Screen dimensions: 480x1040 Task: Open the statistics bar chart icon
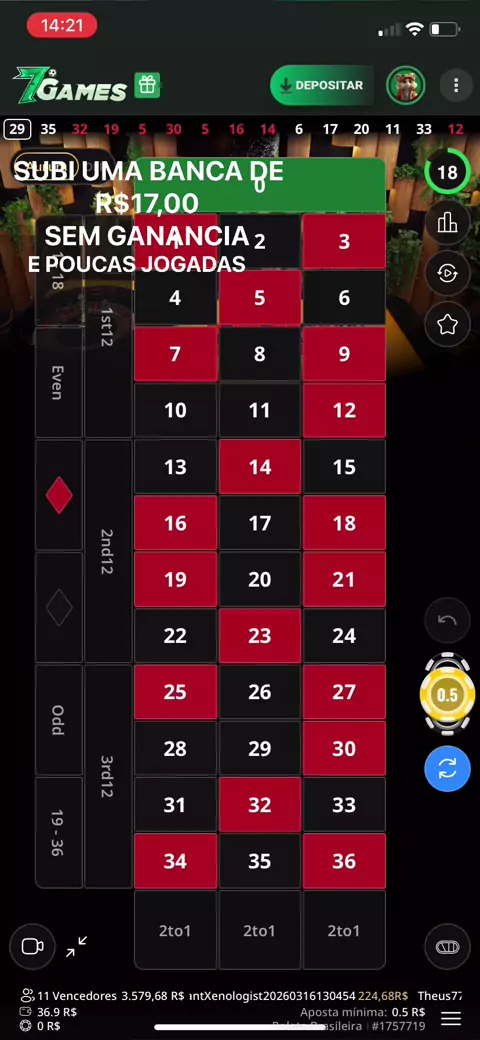(448, 223)
